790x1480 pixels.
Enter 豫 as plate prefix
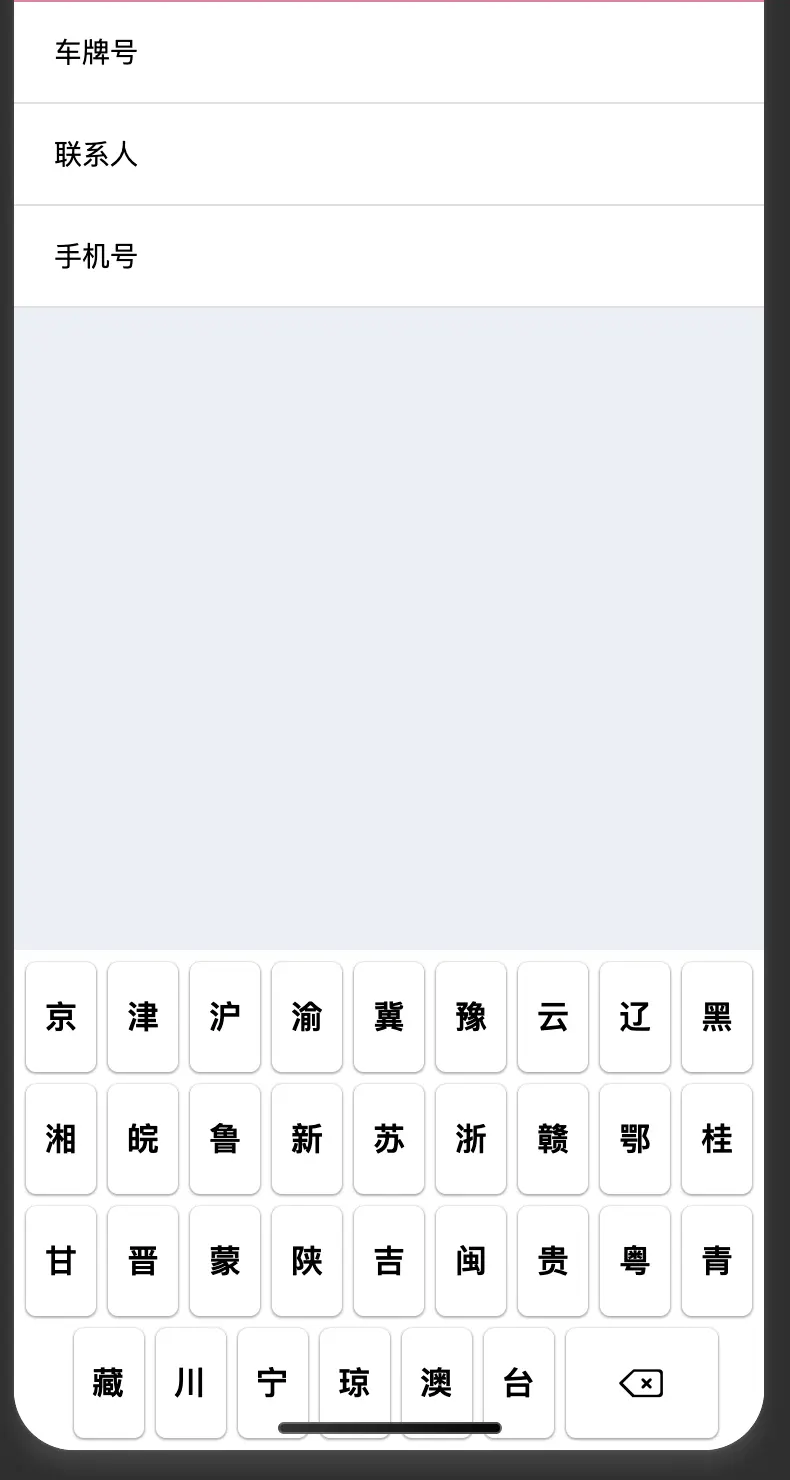point(471,1017)
